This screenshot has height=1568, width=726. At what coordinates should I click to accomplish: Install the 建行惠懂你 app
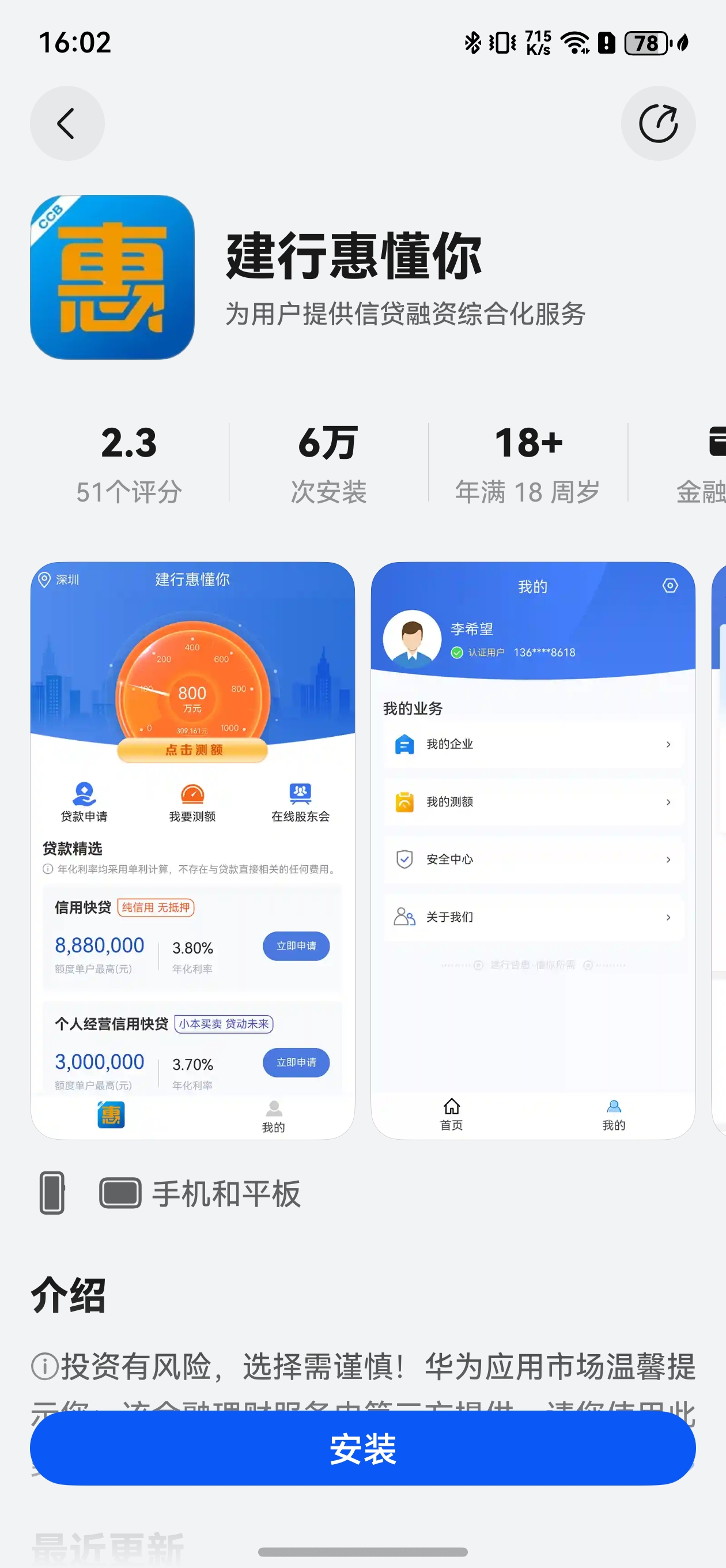tap(362, 1448)
